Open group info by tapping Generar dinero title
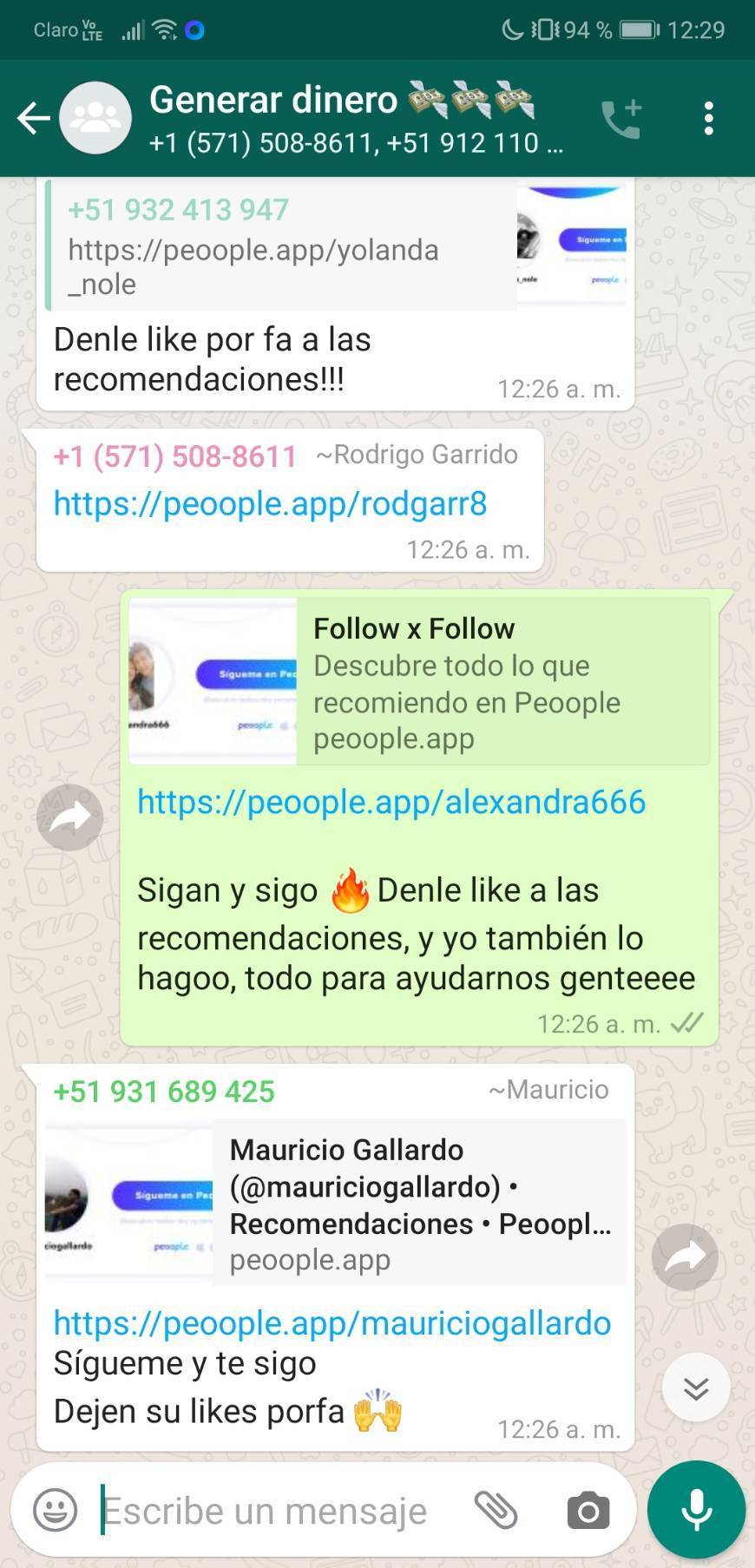Viewport: 755px width, 1568px height. 272,100
